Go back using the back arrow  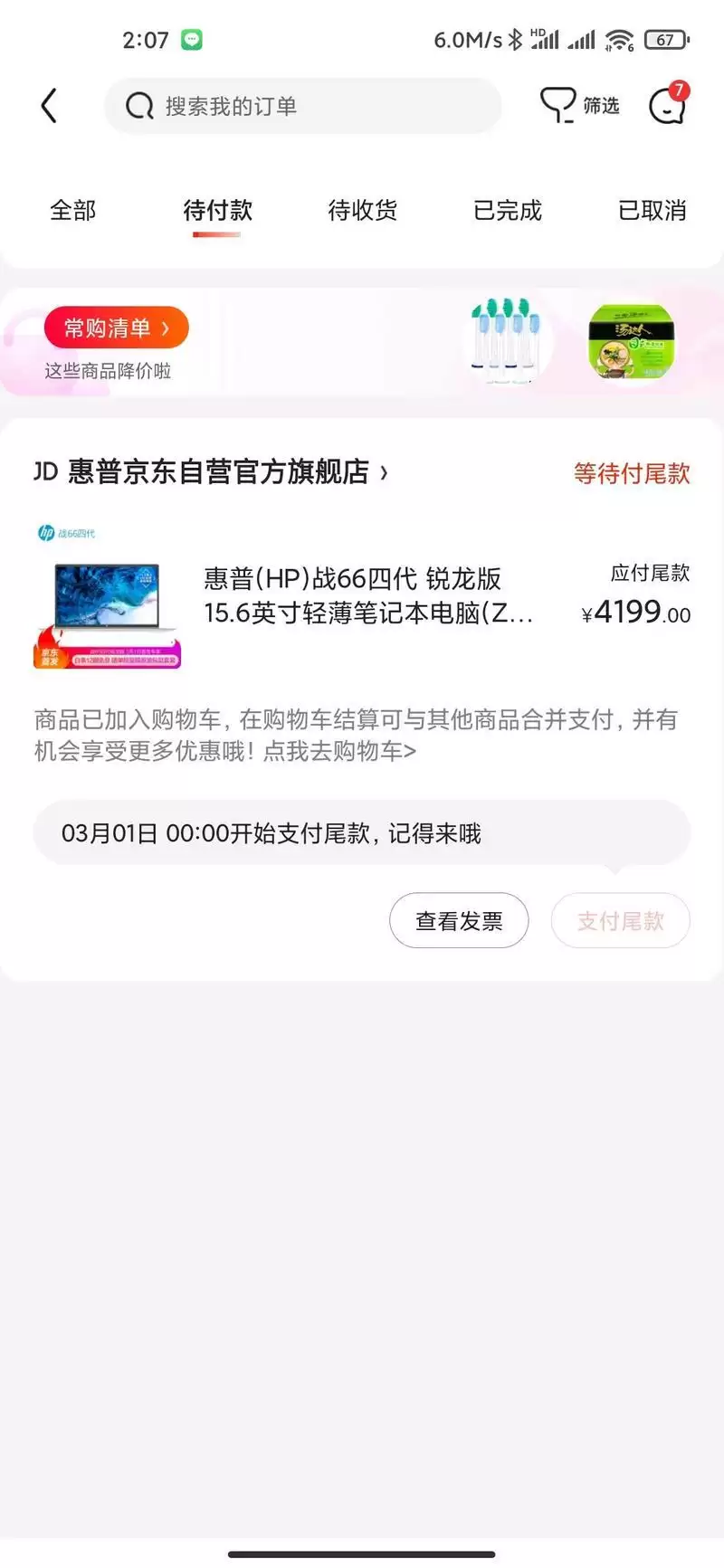point(50,106)
